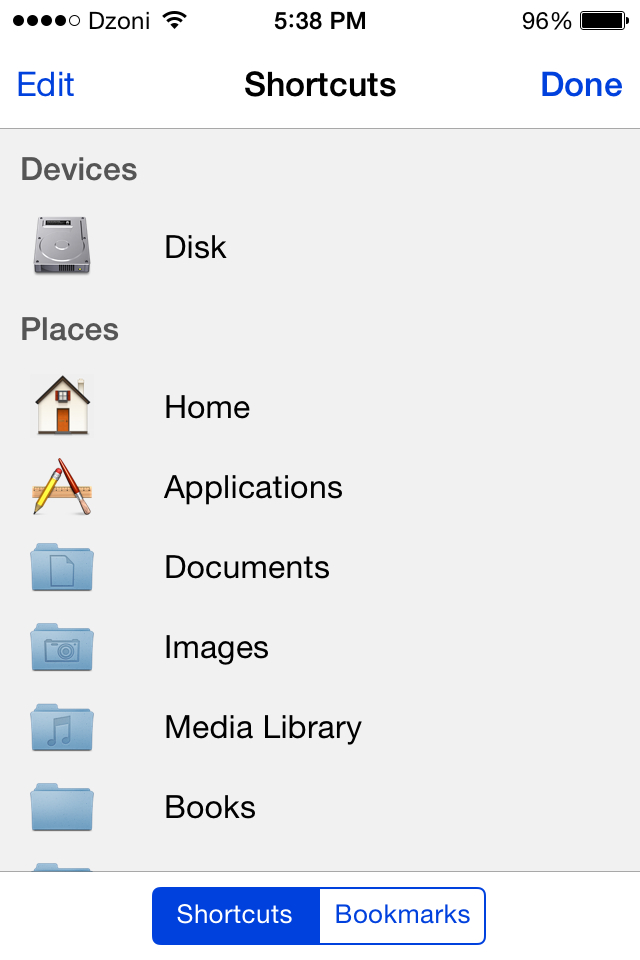Viewport: 640px width, 960px height.
Task: Switch to the Bookmarks segment
Action: pos(402,915)
